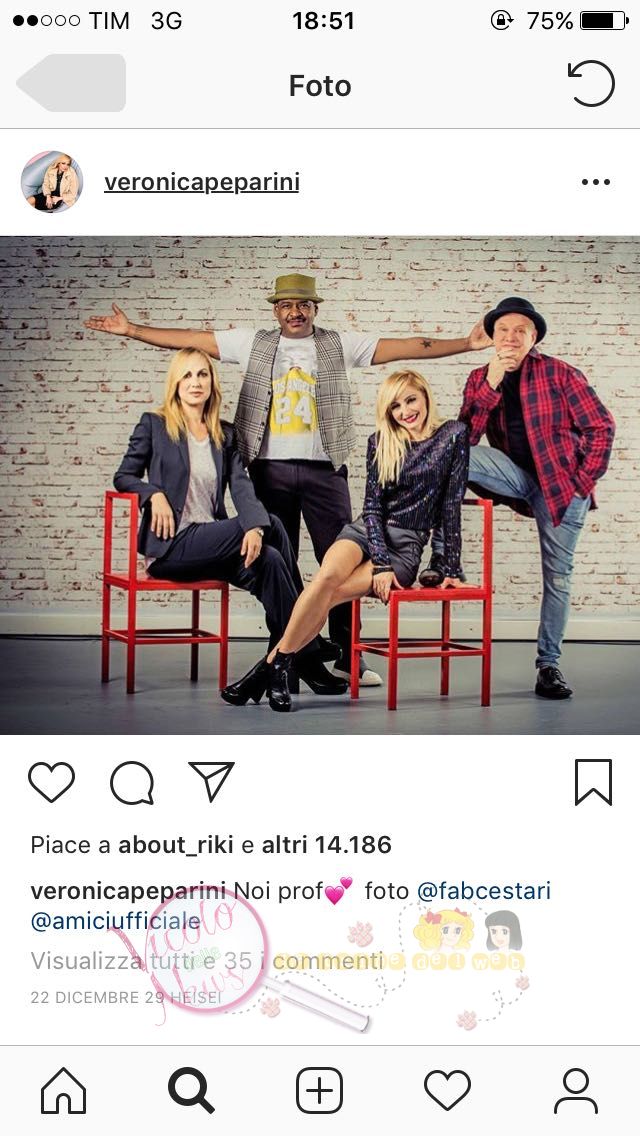The width and height of the screenshot is (640, 1136).
Task: Save the post with the bookmark icon
Action: click(x=593, y=782)
